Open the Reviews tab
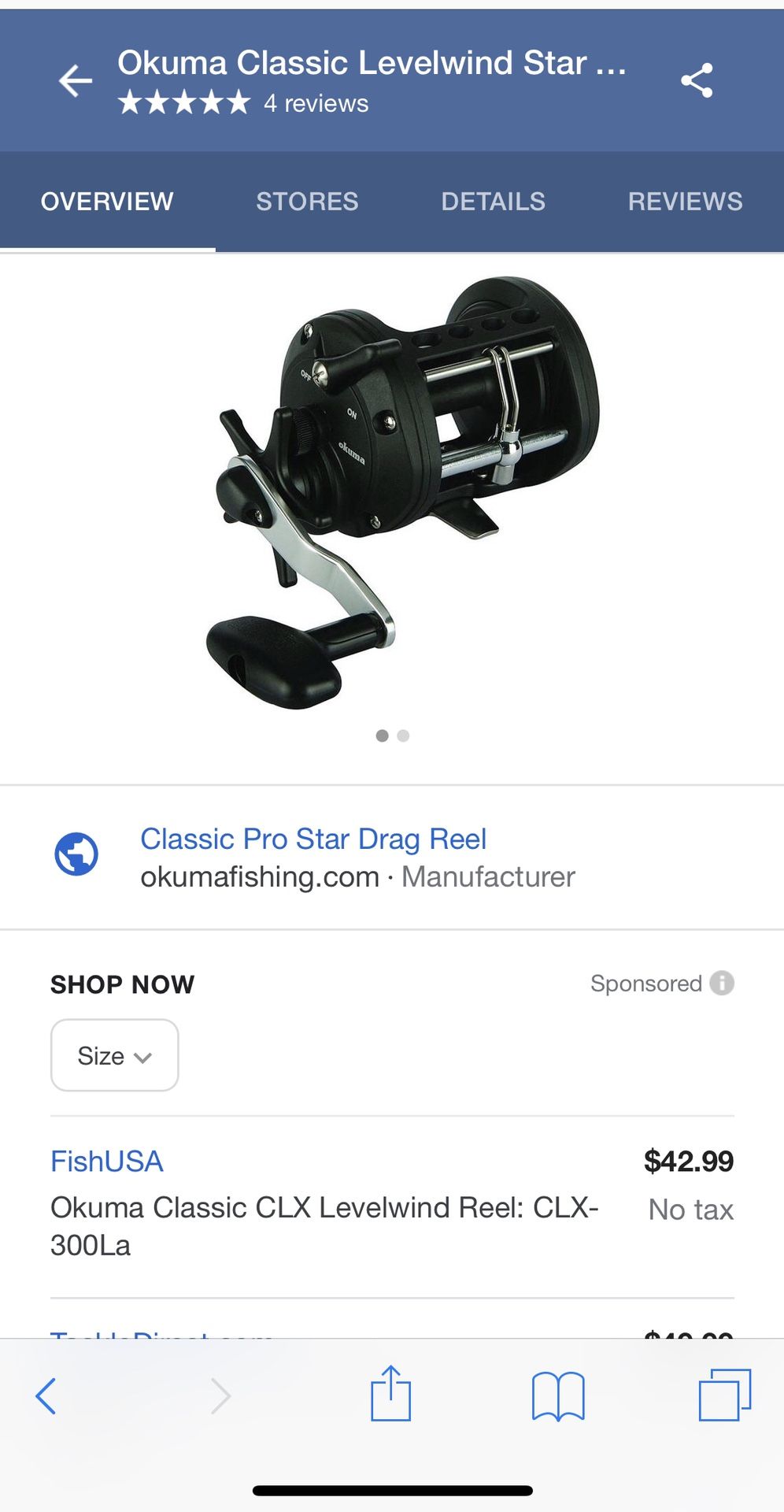This screenshot has height=1512, width=784. (685, 202)
